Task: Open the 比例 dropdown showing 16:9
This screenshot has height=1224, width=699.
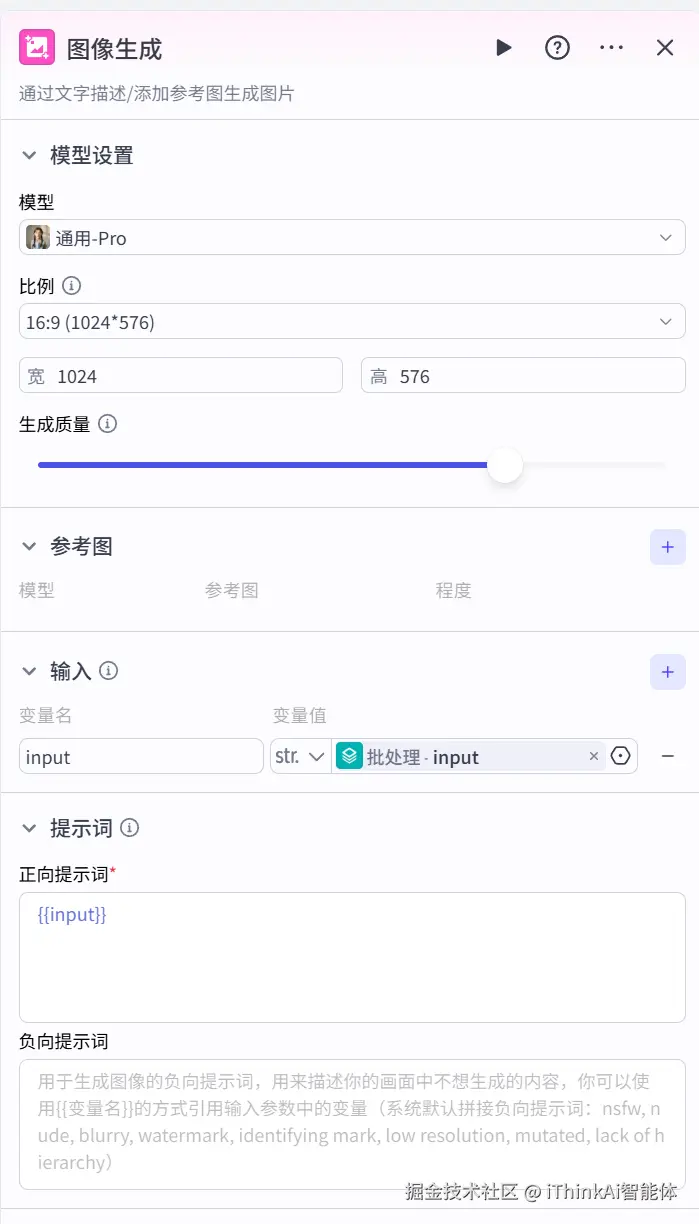Action: coord(351,322)
